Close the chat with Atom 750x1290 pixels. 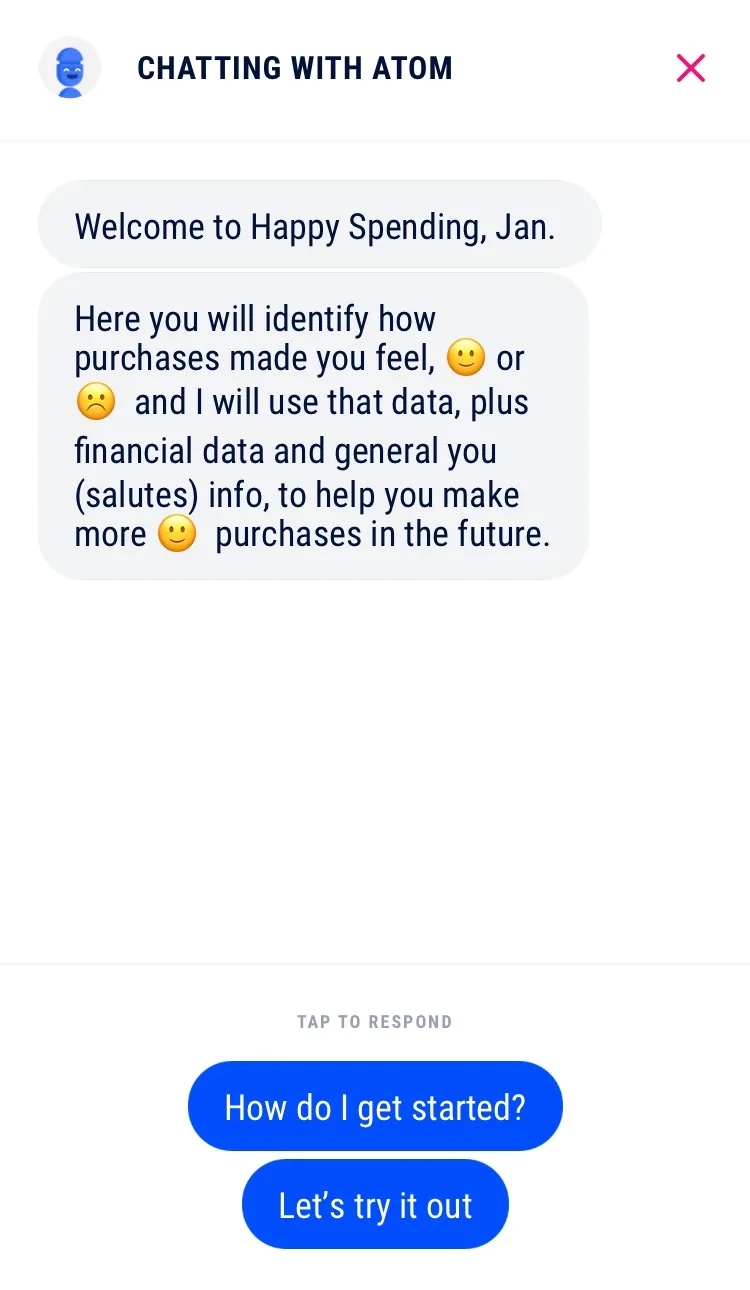coord(691,68)
